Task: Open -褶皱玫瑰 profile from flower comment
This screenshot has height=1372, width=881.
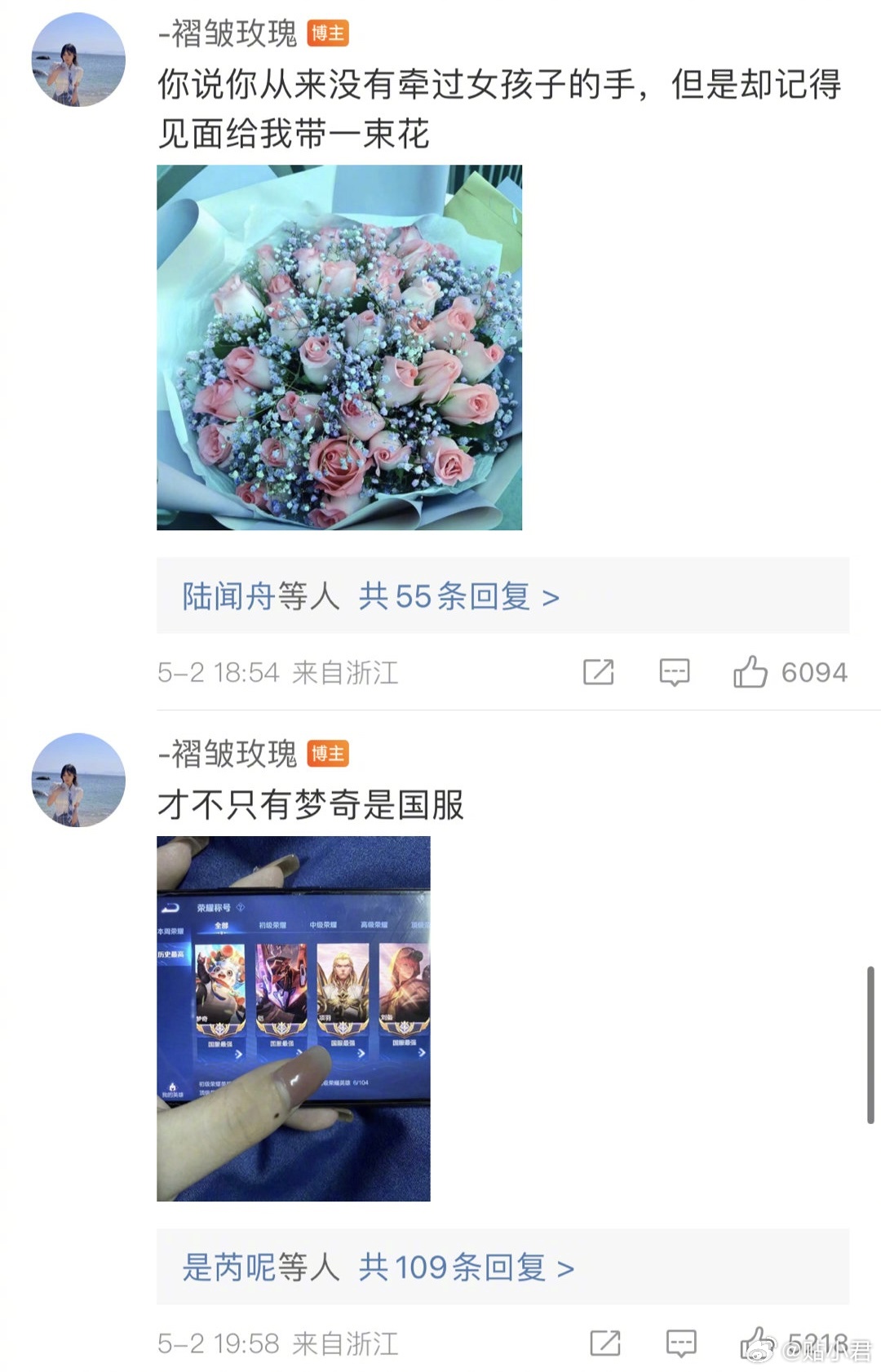Action: (228, 33)
